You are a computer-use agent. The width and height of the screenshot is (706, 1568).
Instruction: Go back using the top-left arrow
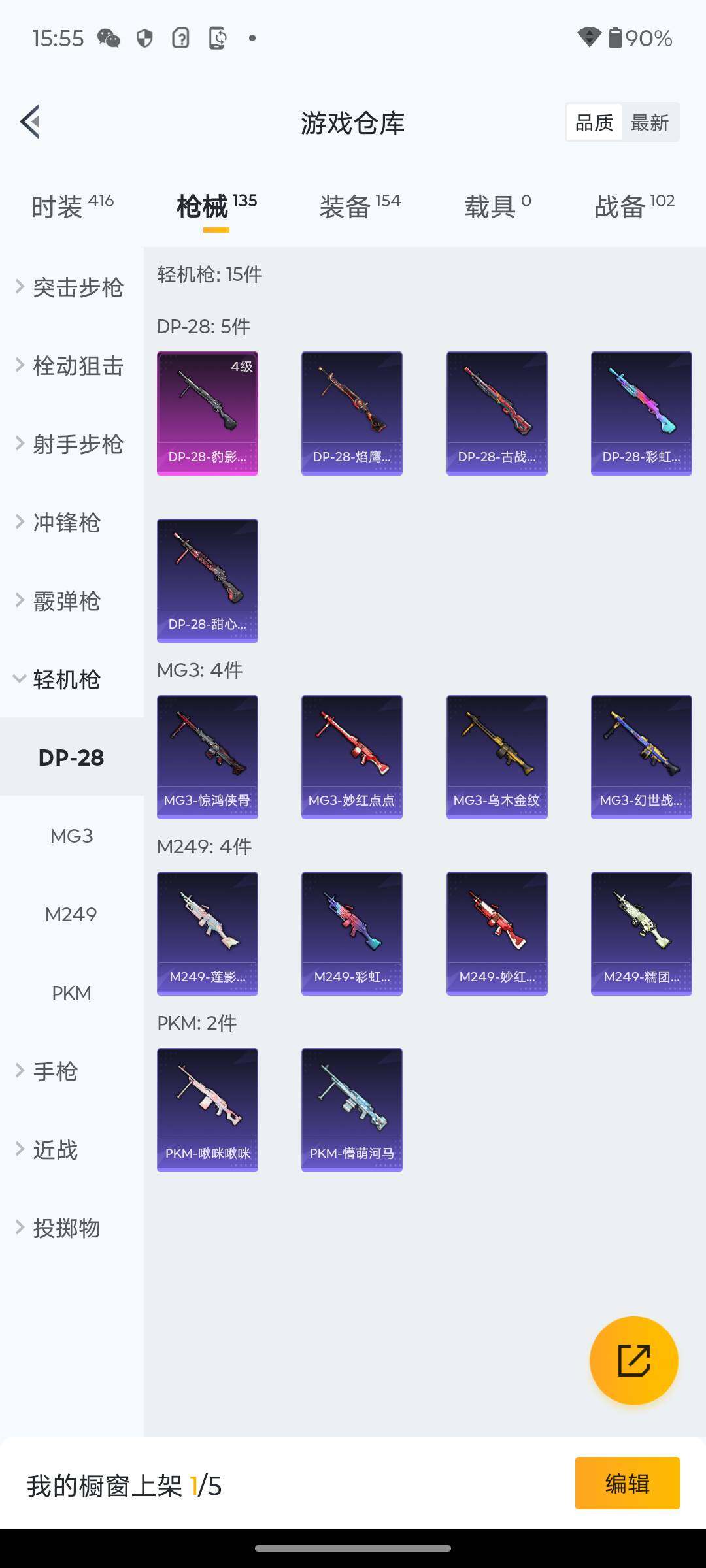(x=31, y=122)
